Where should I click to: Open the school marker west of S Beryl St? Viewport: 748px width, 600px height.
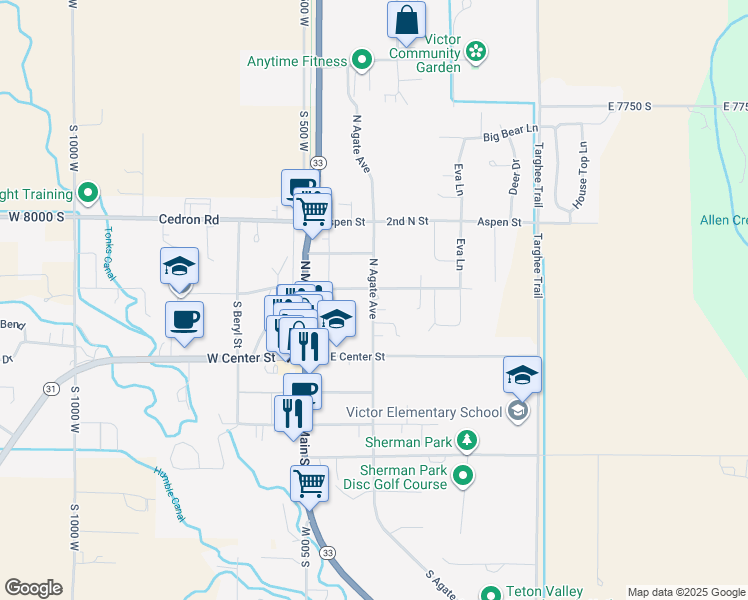coord(180,267)
